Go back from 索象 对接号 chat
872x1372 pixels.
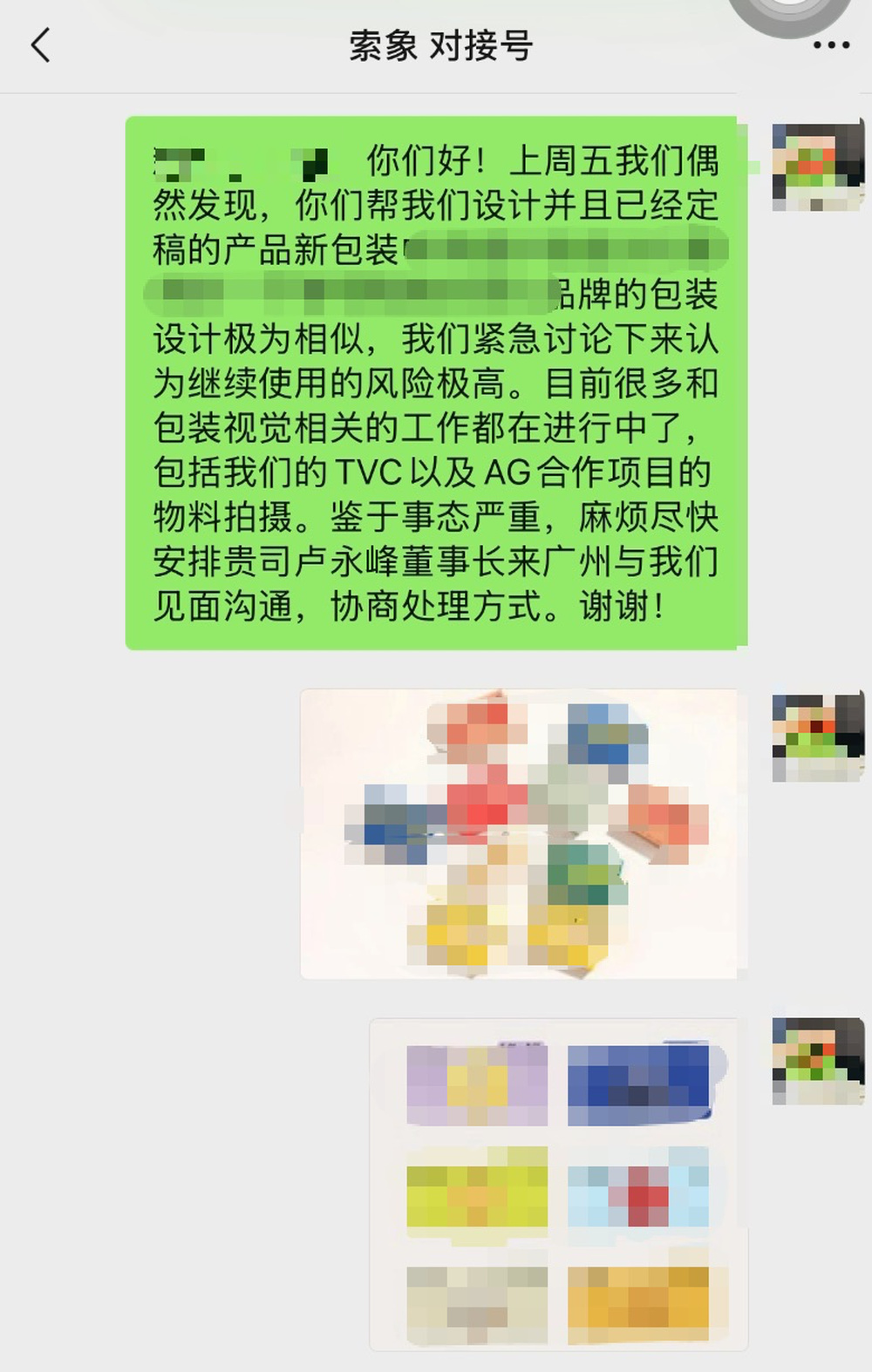pos(41,45)
